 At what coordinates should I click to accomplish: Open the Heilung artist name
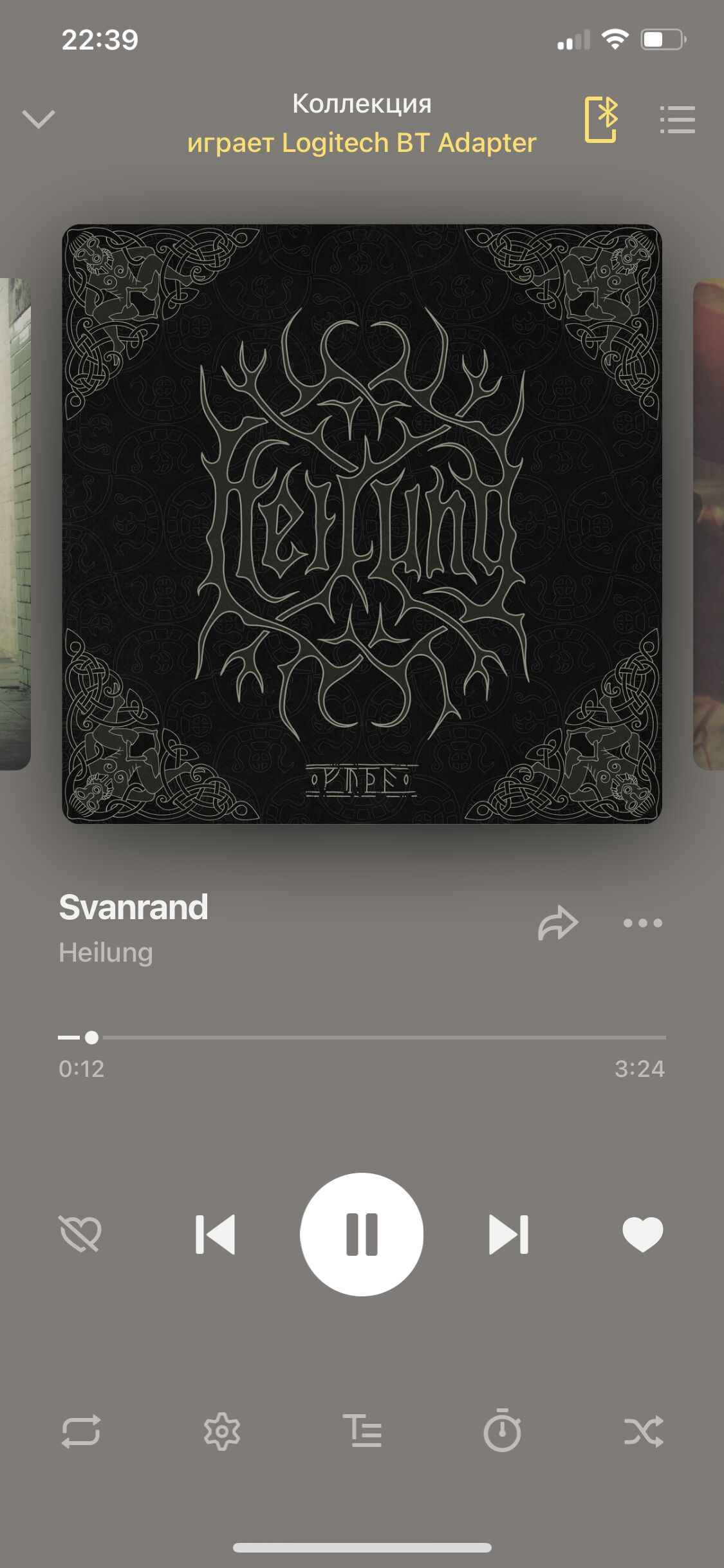point(106,953)
